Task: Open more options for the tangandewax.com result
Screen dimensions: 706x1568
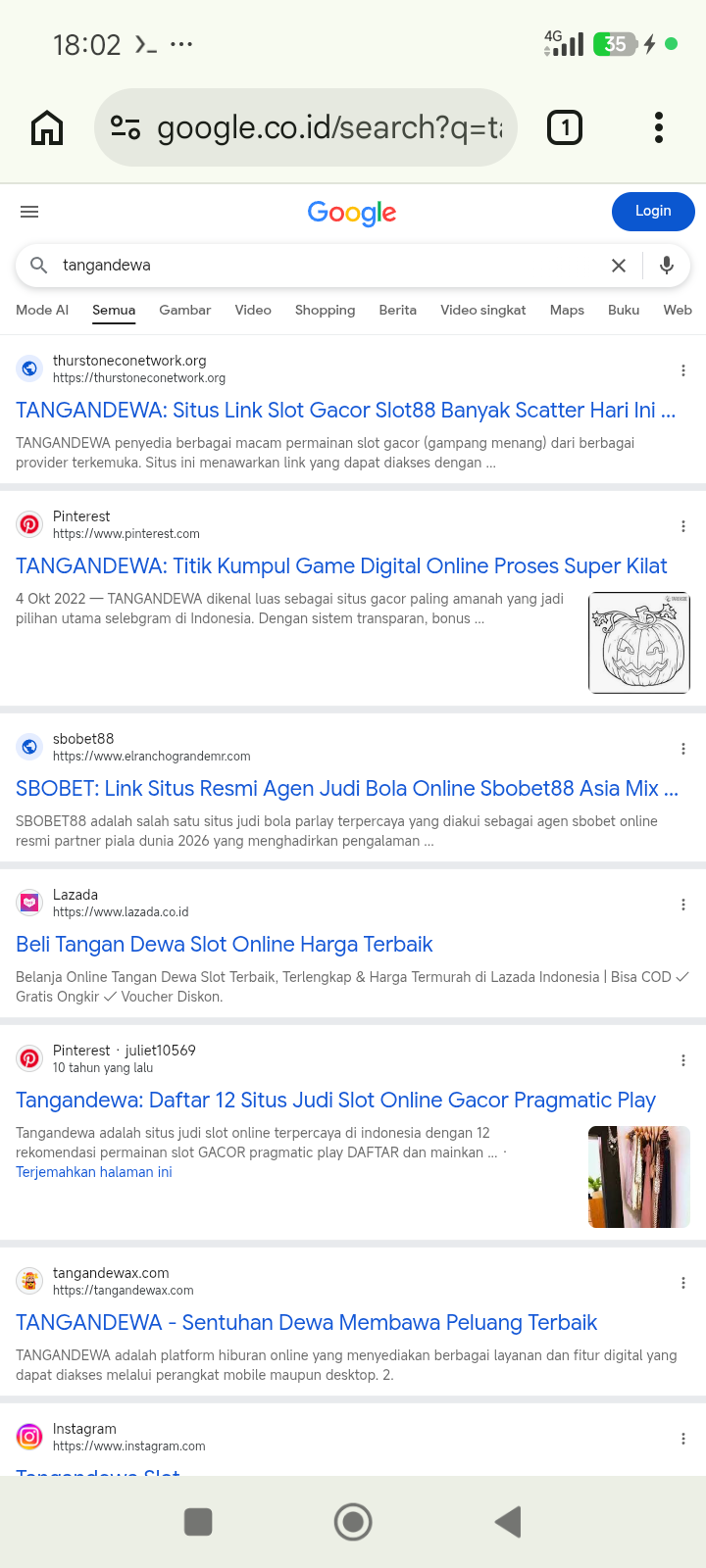Action: point(683,1283)
